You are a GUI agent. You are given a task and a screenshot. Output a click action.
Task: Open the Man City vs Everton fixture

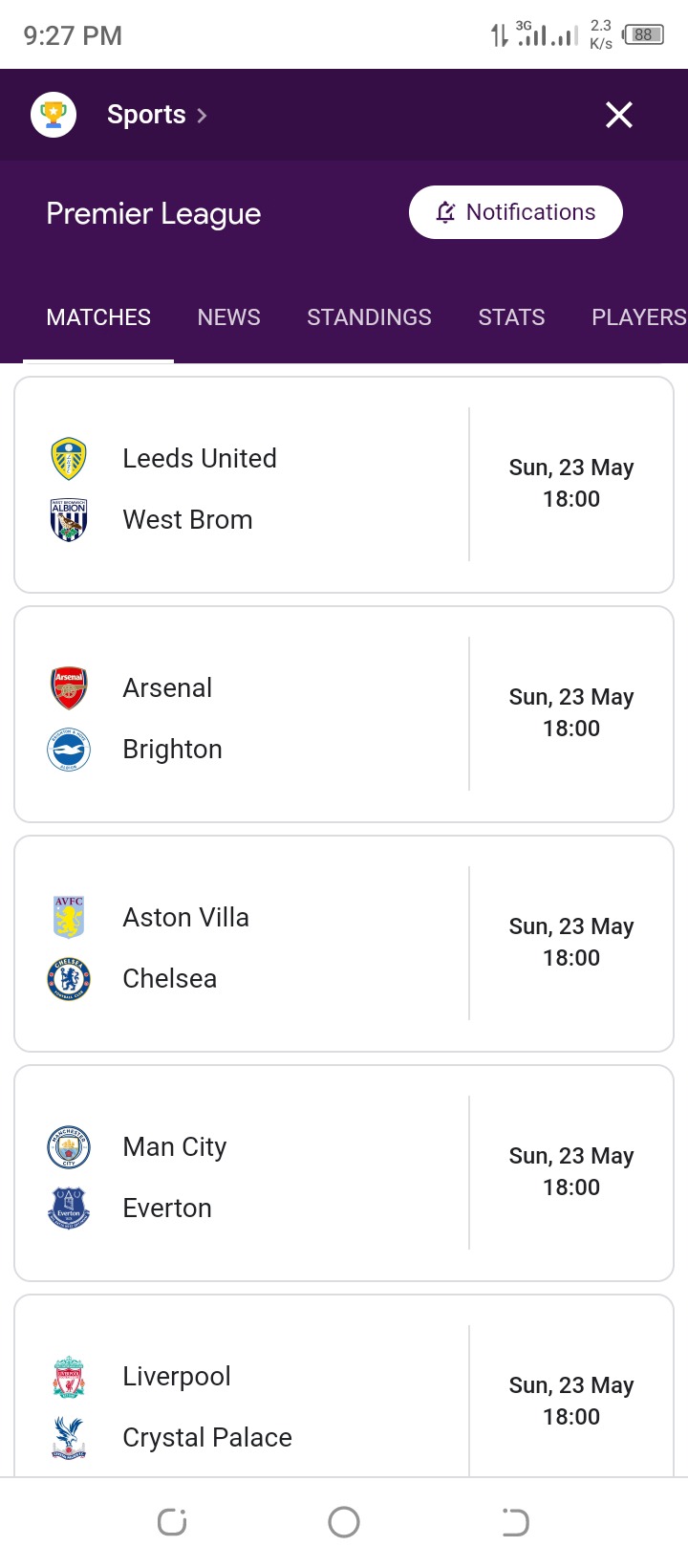point(344,1173)
